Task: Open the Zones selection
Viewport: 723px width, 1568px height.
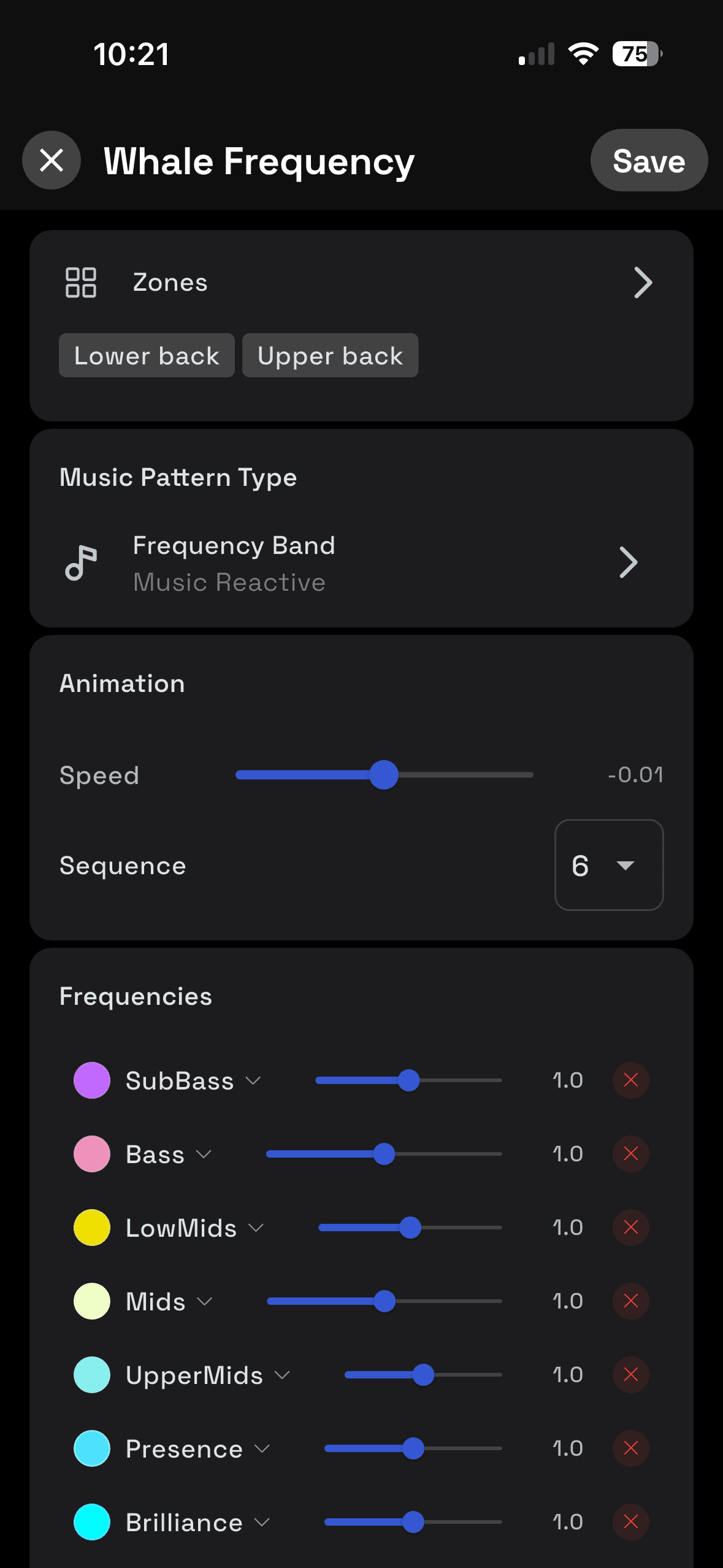Action: coord(361,283)
